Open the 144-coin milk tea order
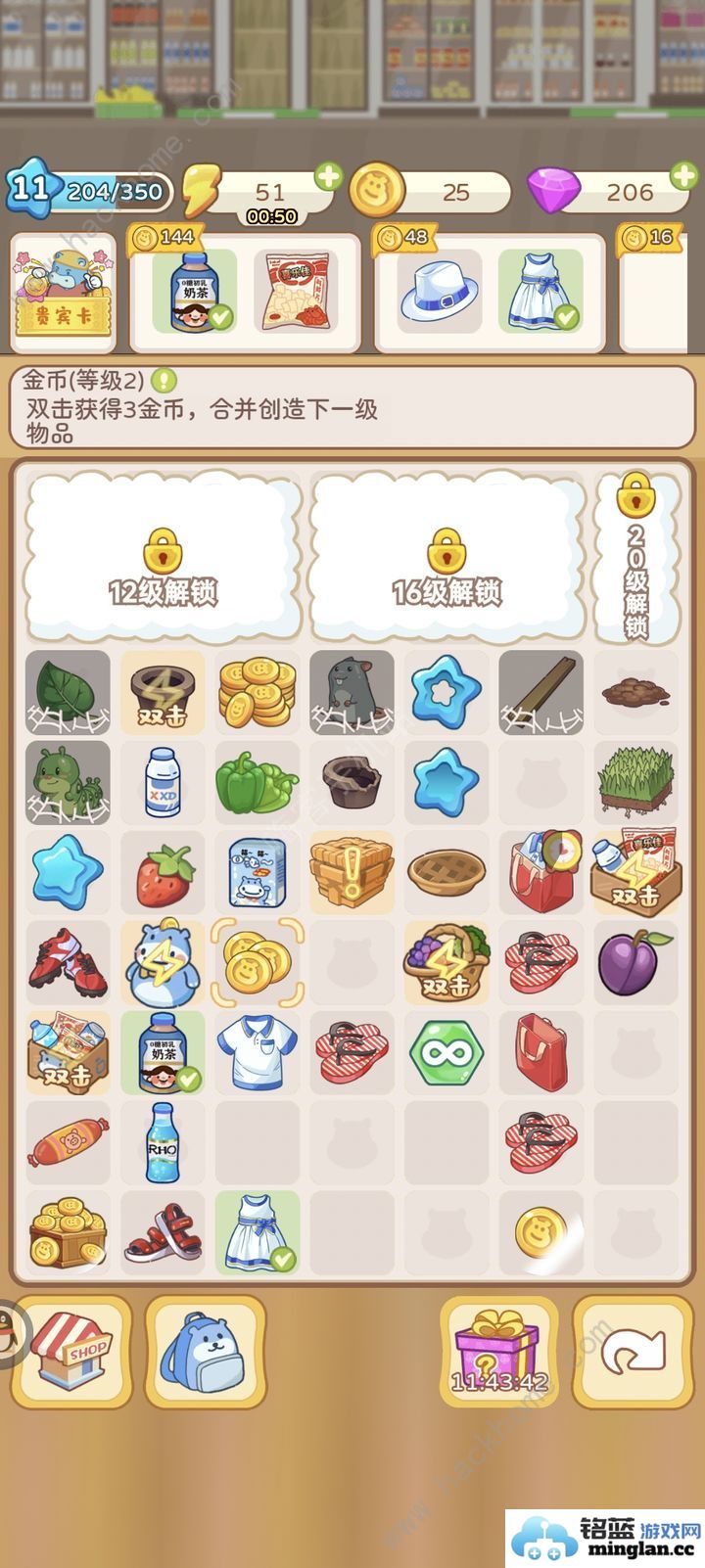This screenshot has width=705, height=1568. (243, 291)
